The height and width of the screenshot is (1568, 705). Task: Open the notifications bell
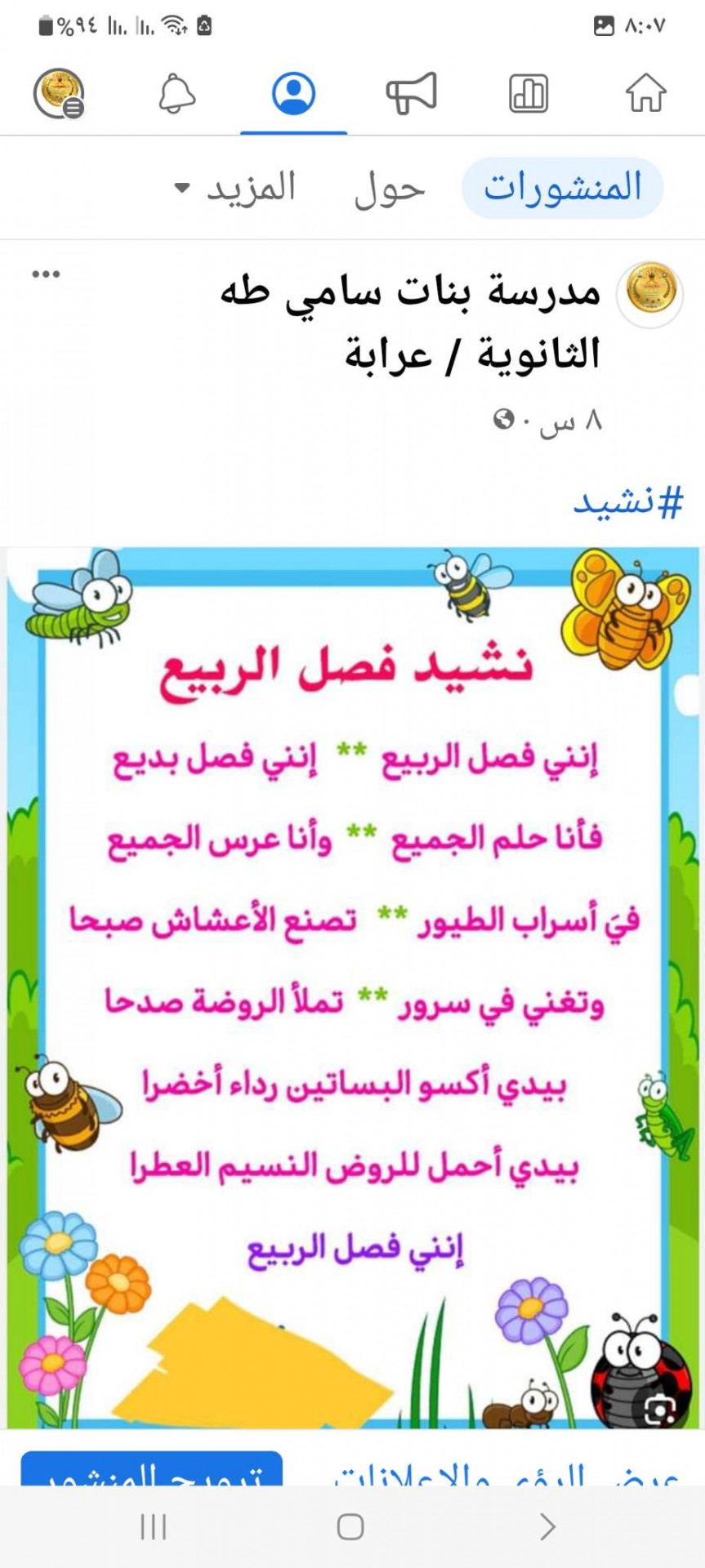(176, 92)
